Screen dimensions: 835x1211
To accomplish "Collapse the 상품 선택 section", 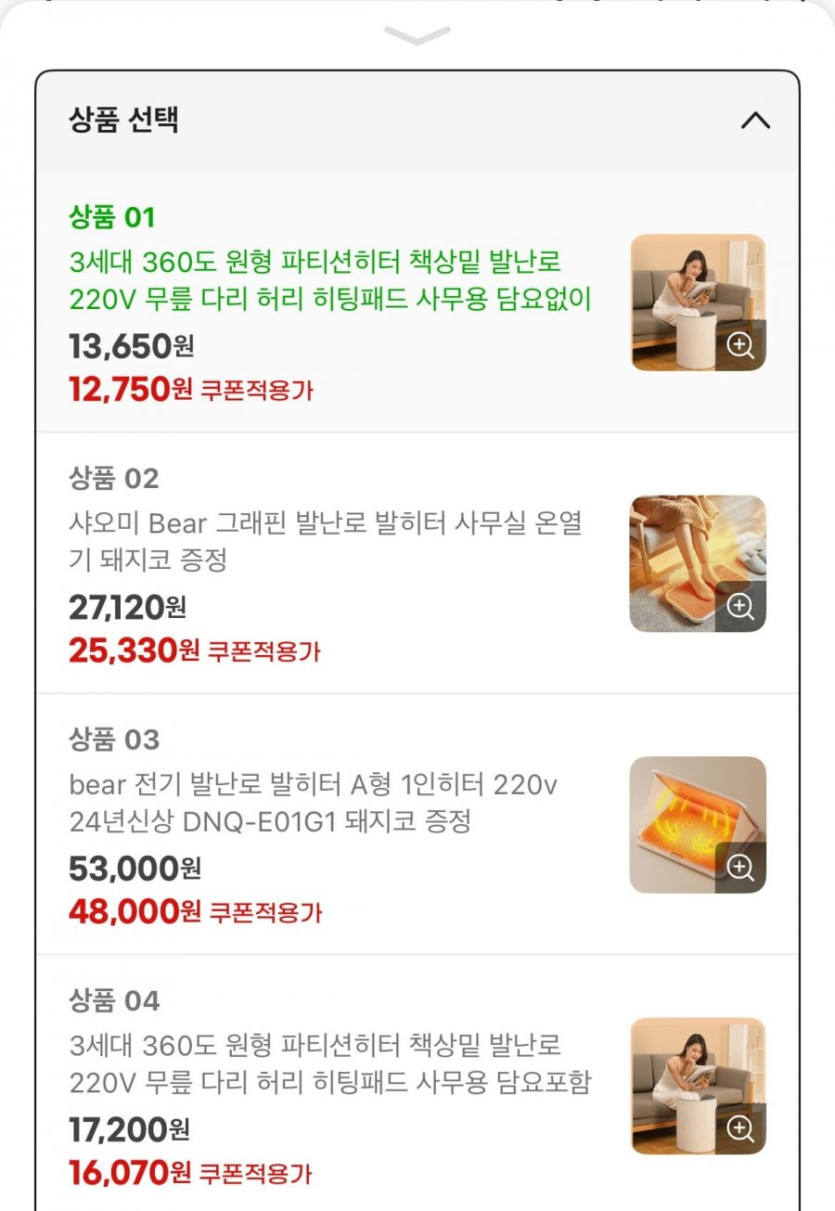I will point(755,122).
